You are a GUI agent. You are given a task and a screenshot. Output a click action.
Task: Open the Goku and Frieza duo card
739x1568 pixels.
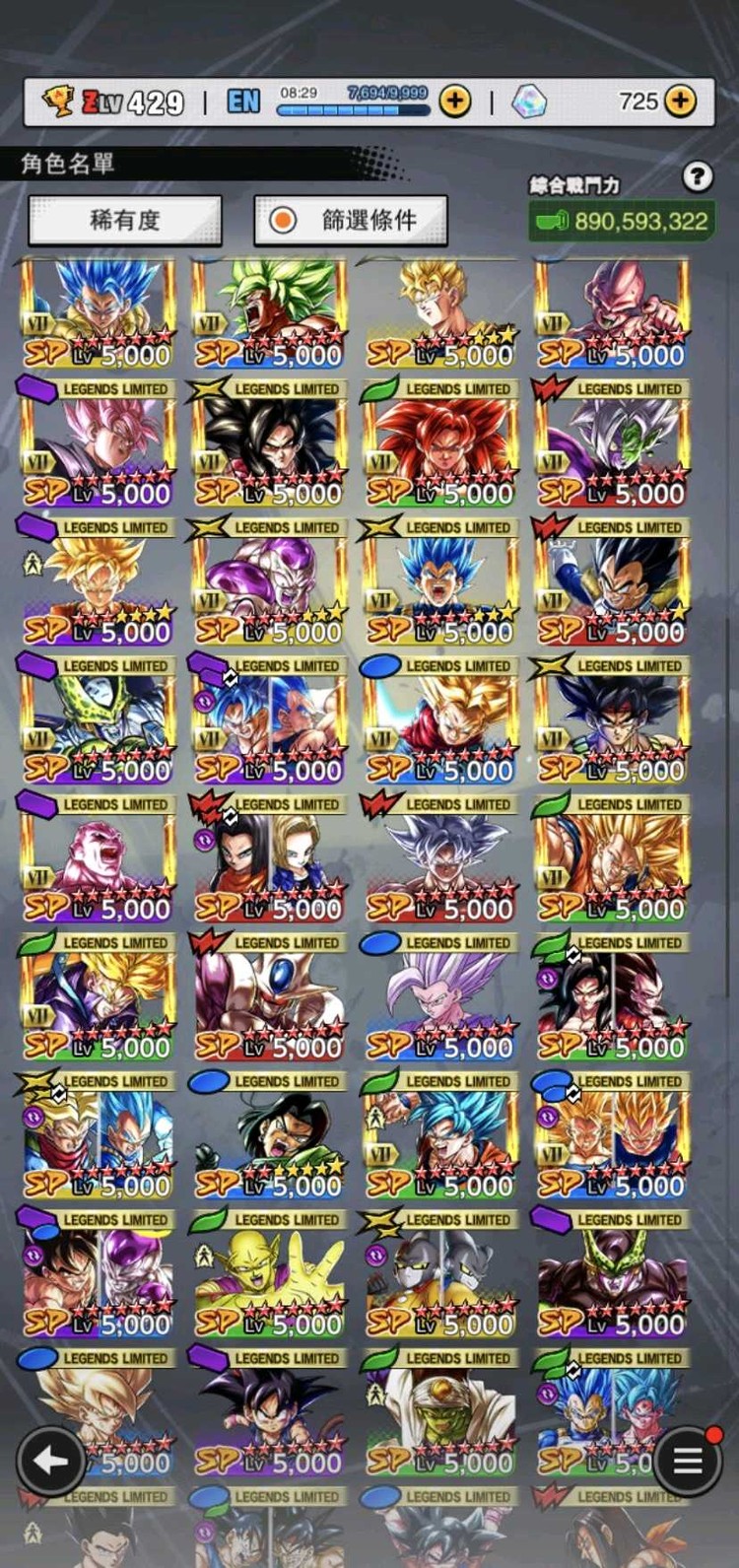click(x=97, y=1274)
